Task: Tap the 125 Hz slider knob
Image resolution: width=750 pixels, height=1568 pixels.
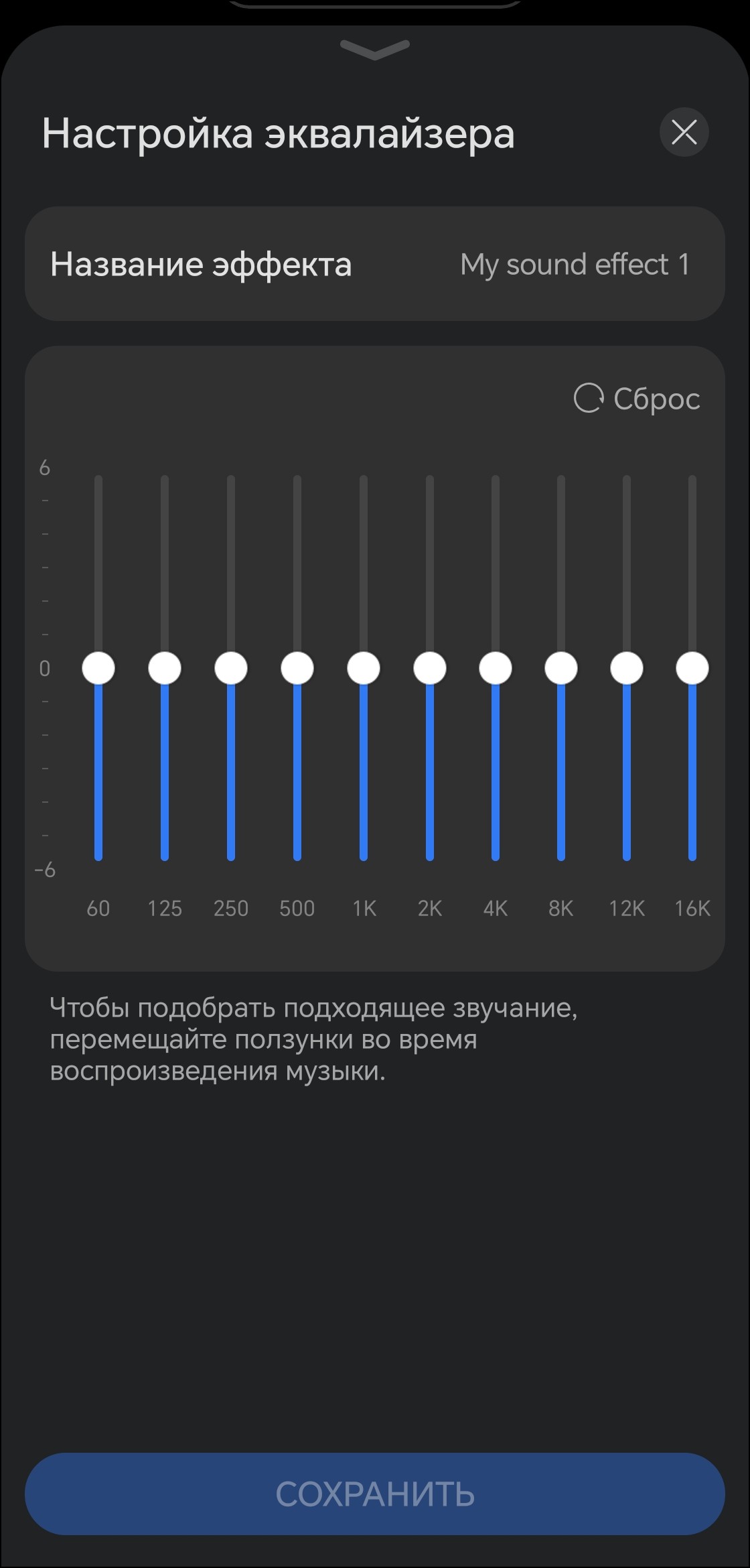Action: click(x=165, y=668)
